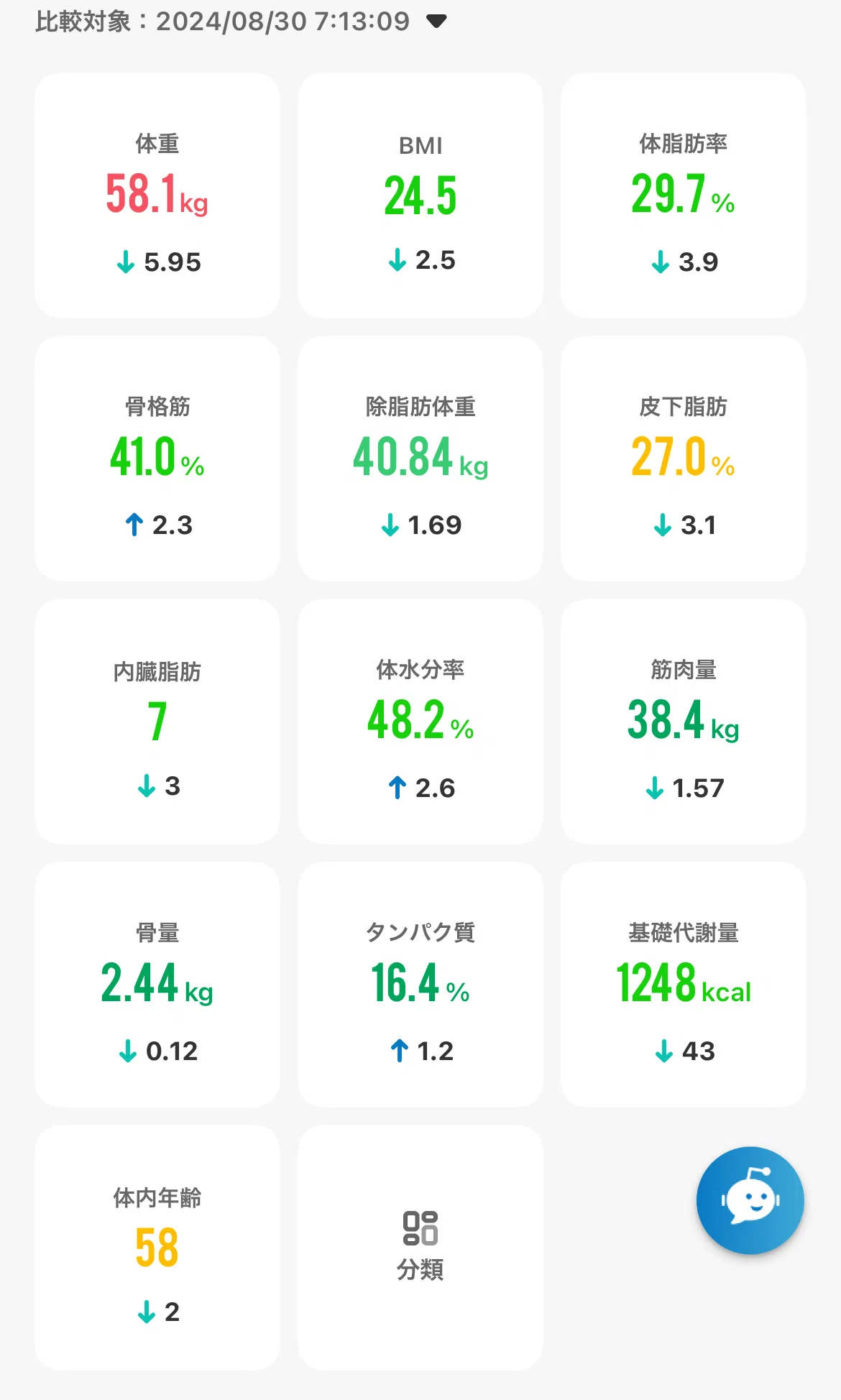Tap the 体水分率 card
Image resolution: width=841 pixels, height=1400 pixels.
pos(420,722)
